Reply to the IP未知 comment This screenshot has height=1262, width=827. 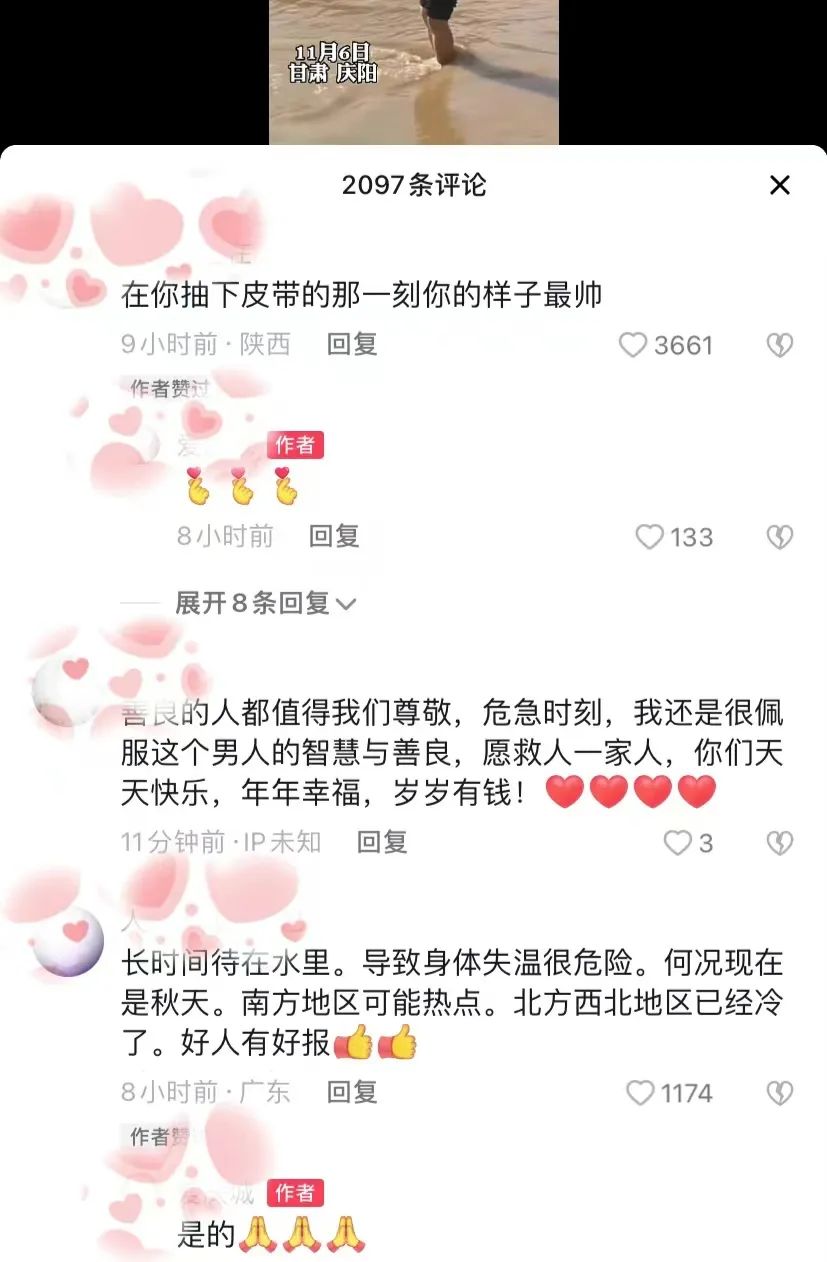tap(382, 842)
